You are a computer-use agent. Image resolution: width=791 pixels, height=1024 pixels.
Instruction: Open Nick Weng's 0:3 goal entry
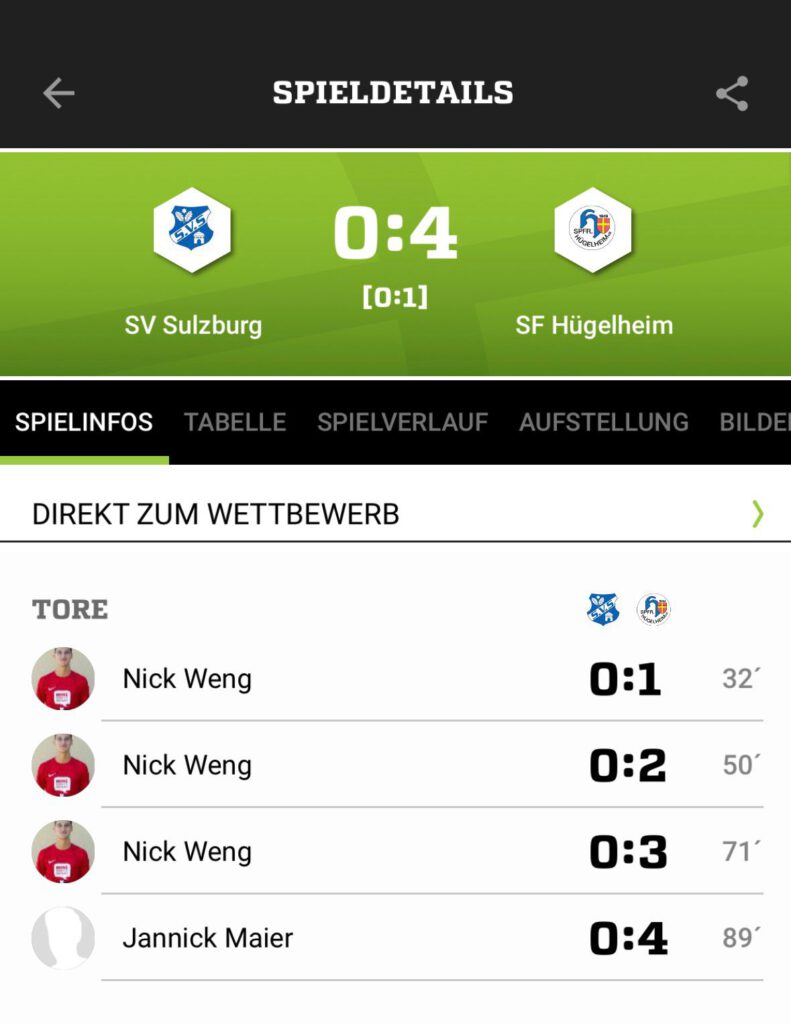click(395, 852)
